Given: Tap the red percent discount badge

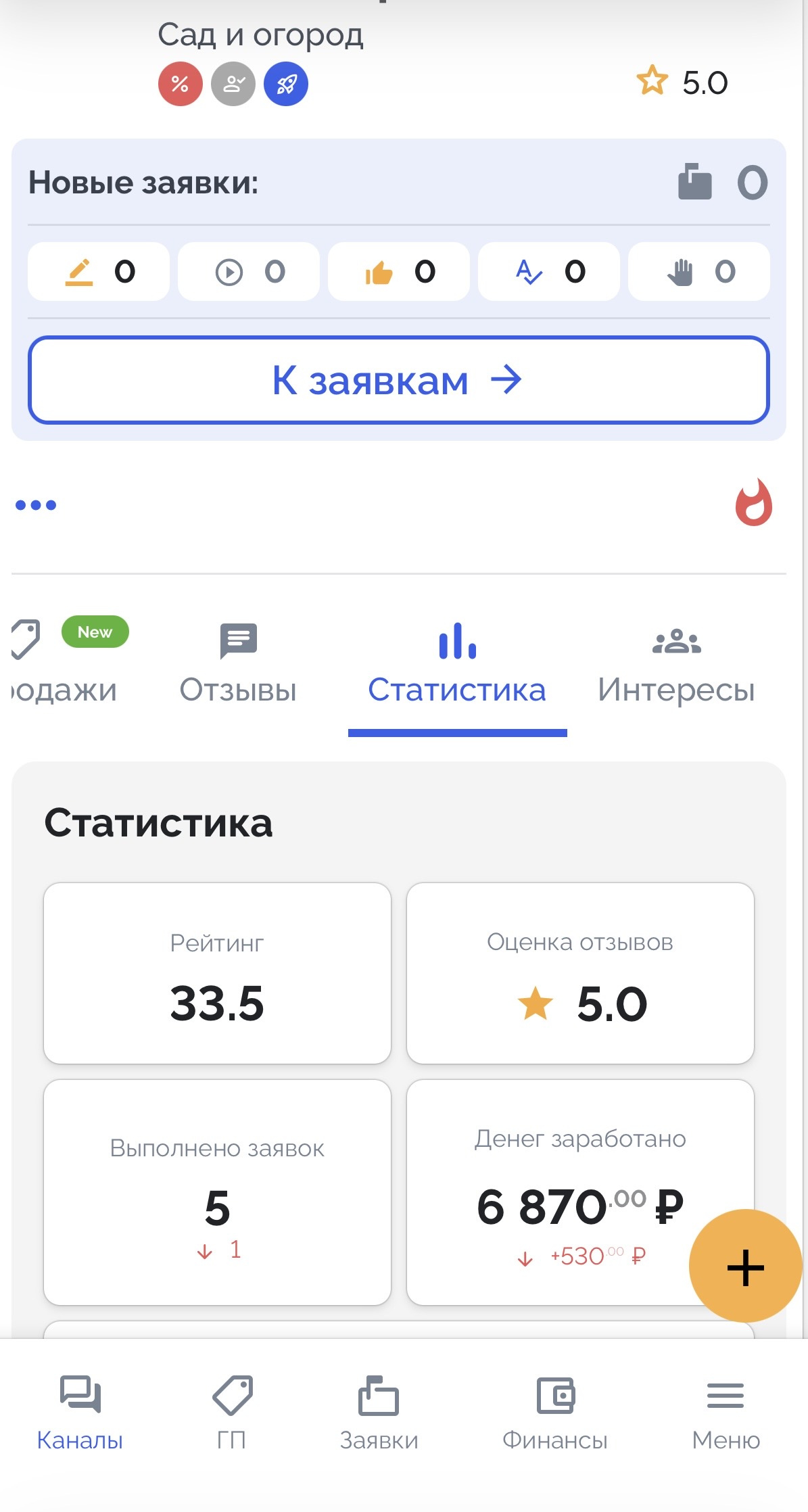Looking at the screenshot, I should point(180,84).
